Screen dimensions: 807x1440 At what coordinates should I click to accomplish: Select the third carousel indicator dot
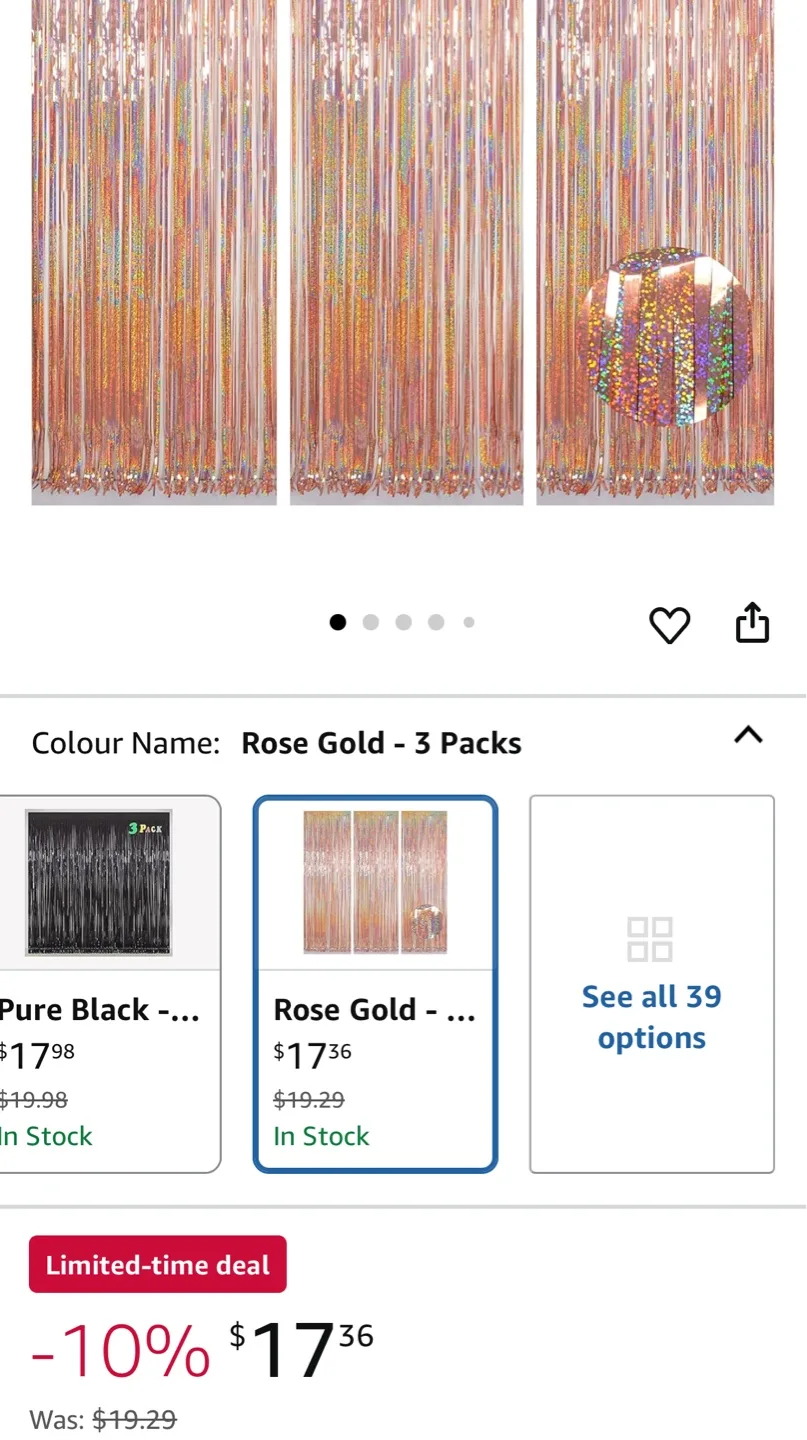pos(403,622)
